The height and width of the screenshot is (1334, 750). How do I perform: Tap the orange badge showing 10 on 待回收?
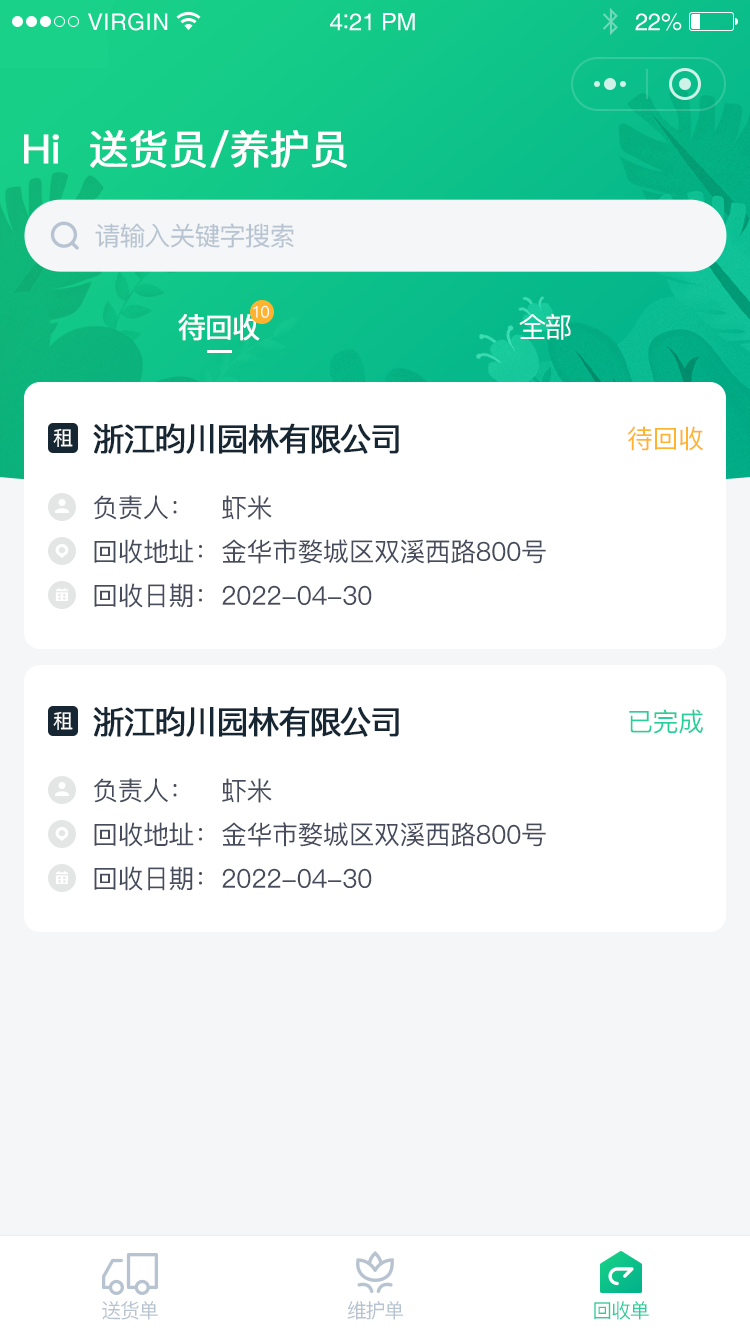(x=262, y=311)
